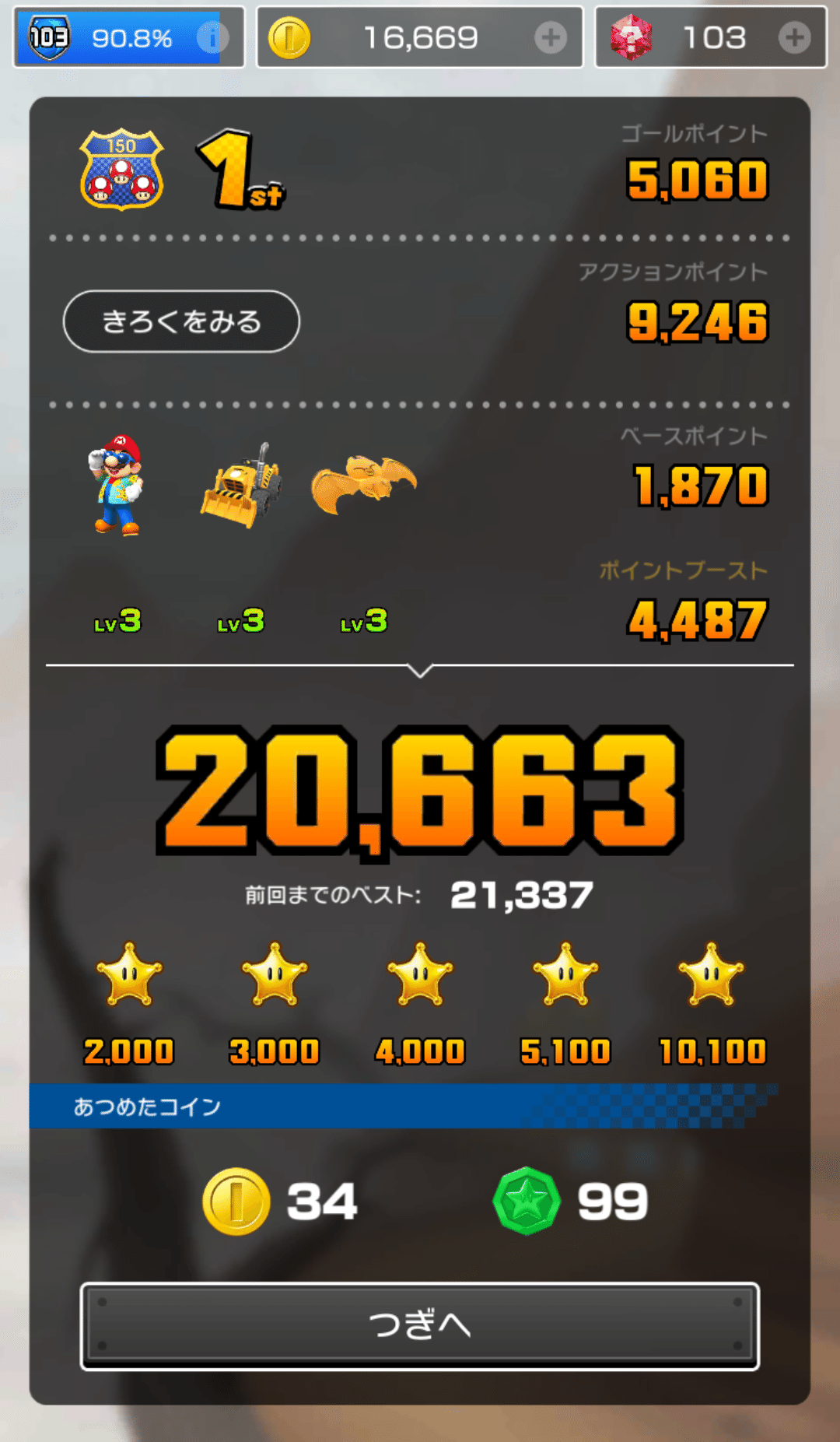This screenshot has width=840, height=1442.
Task: Add rubies with the plus icon
Action: pyautogui.click(x=794, y=37)
